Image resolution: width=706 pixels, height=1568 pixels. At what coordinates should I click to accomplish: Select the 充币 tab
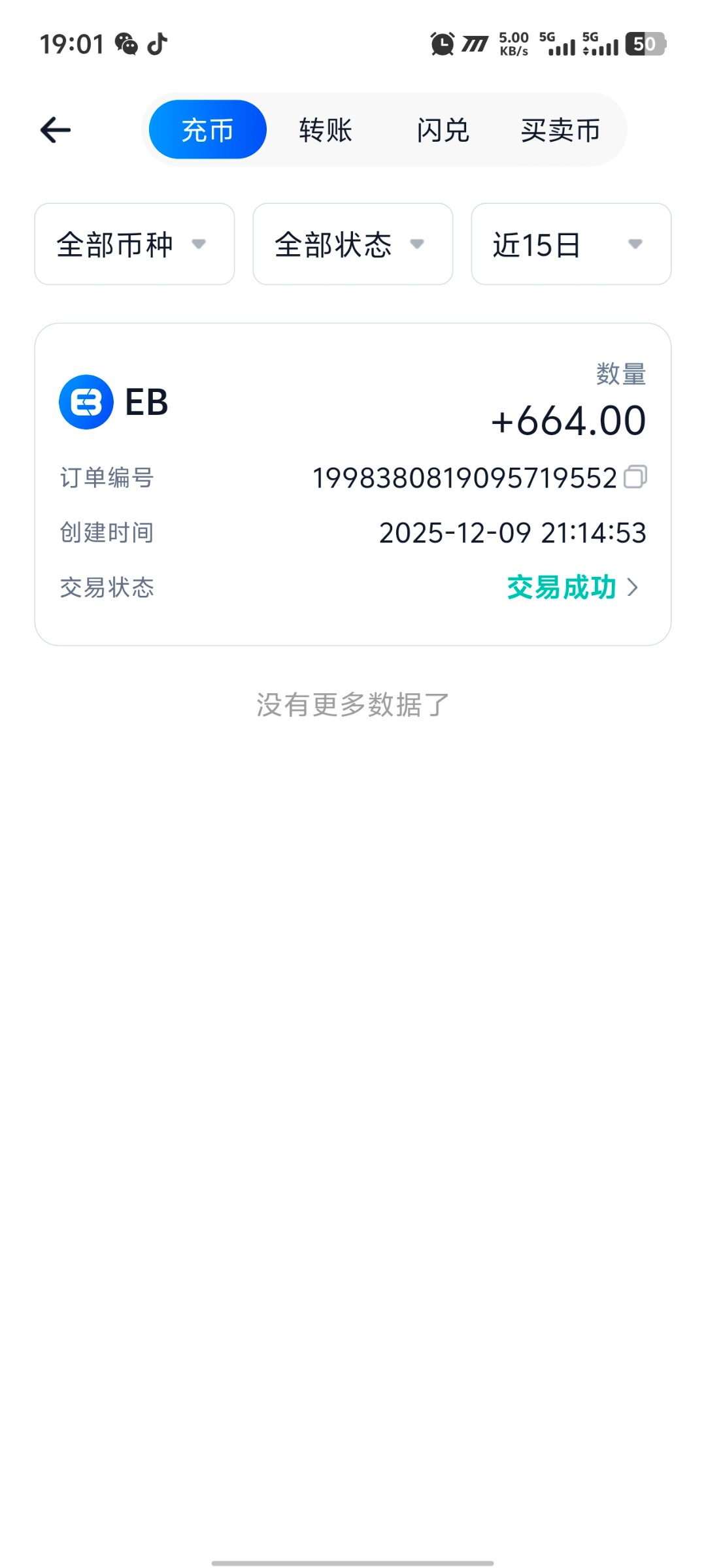208,130
